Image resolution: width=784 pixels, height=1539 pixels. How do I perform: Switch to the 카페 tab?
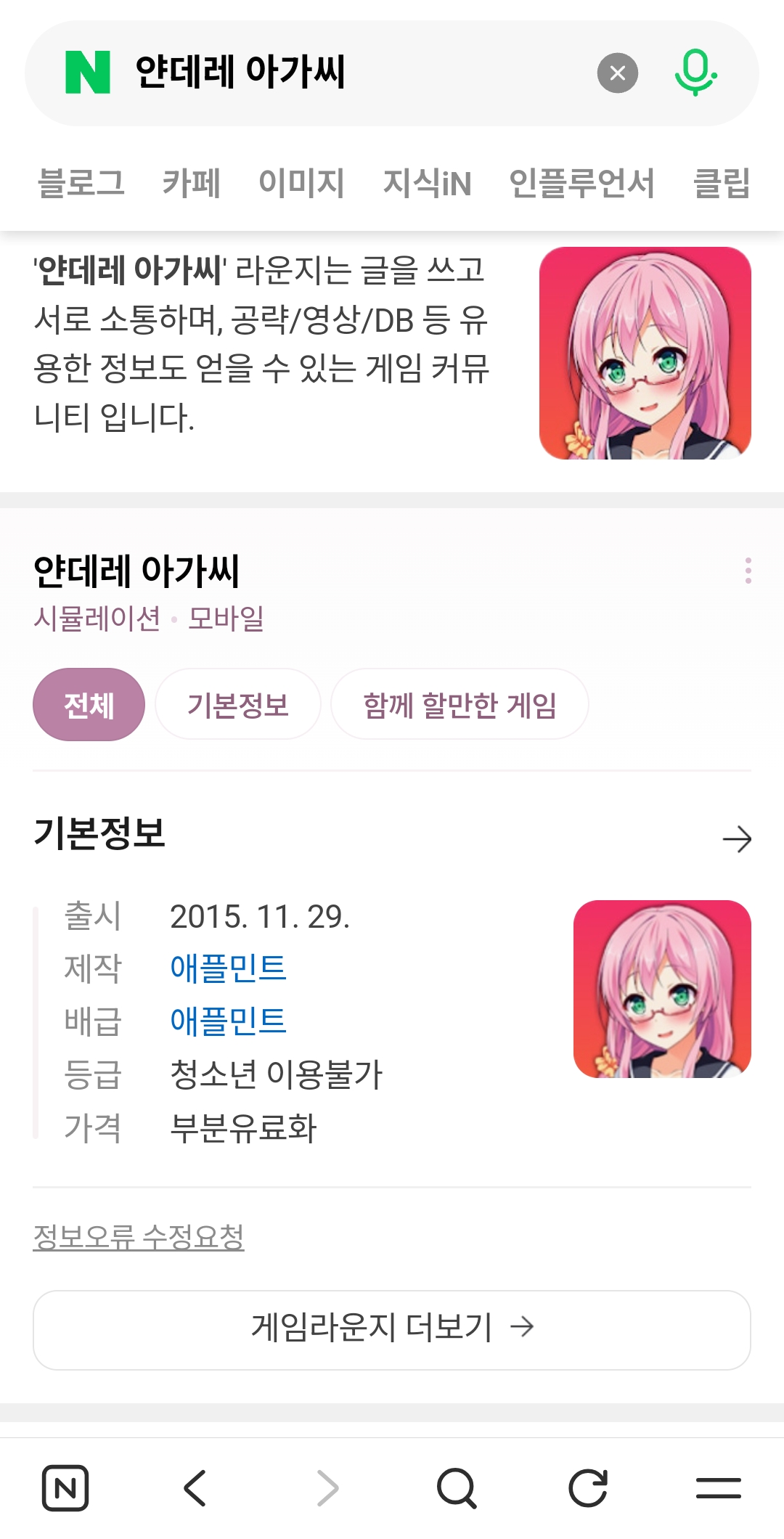point(192,183)
